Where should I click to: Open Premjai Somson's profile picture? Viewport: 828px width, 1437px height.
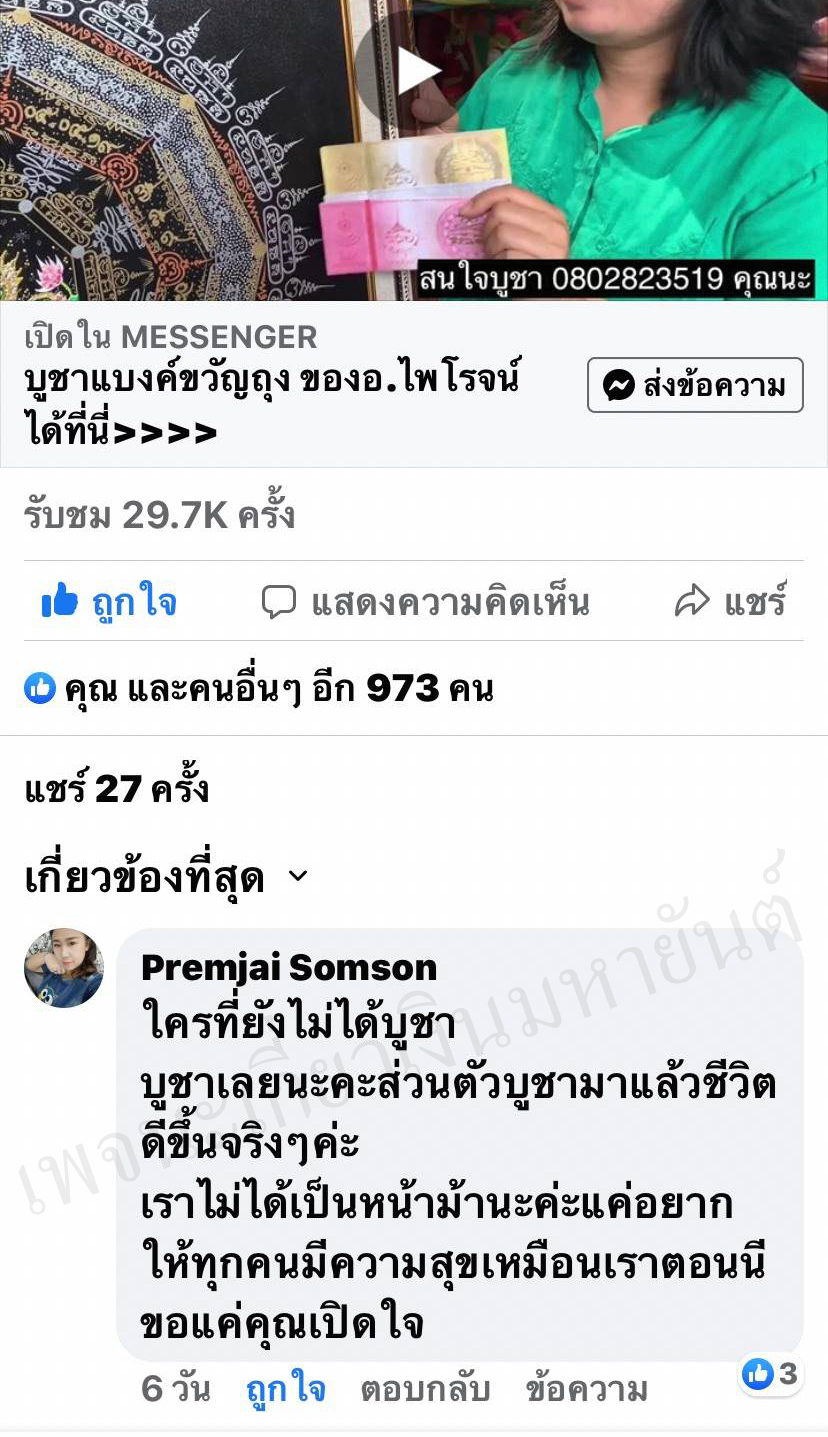tap(64, 967)
